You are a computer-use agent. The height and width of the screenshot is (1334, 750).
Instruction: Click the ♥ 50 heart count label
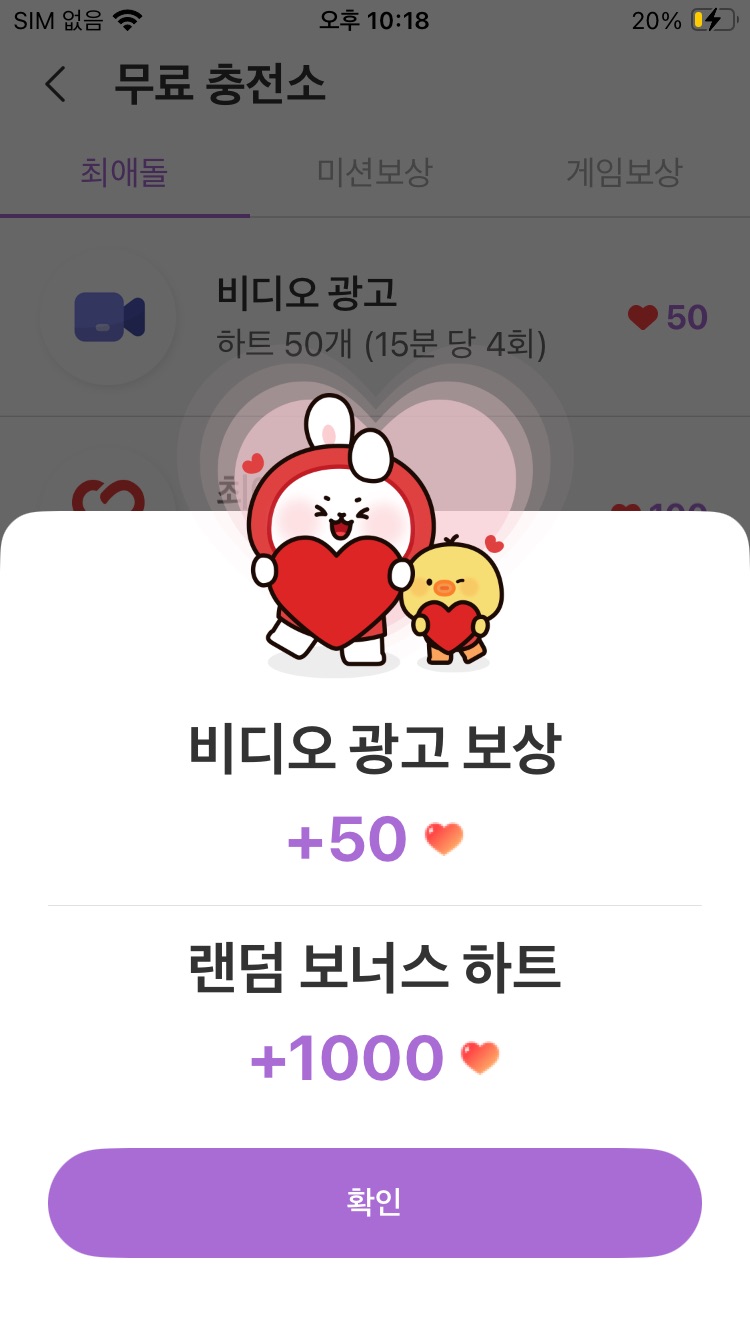665,317
